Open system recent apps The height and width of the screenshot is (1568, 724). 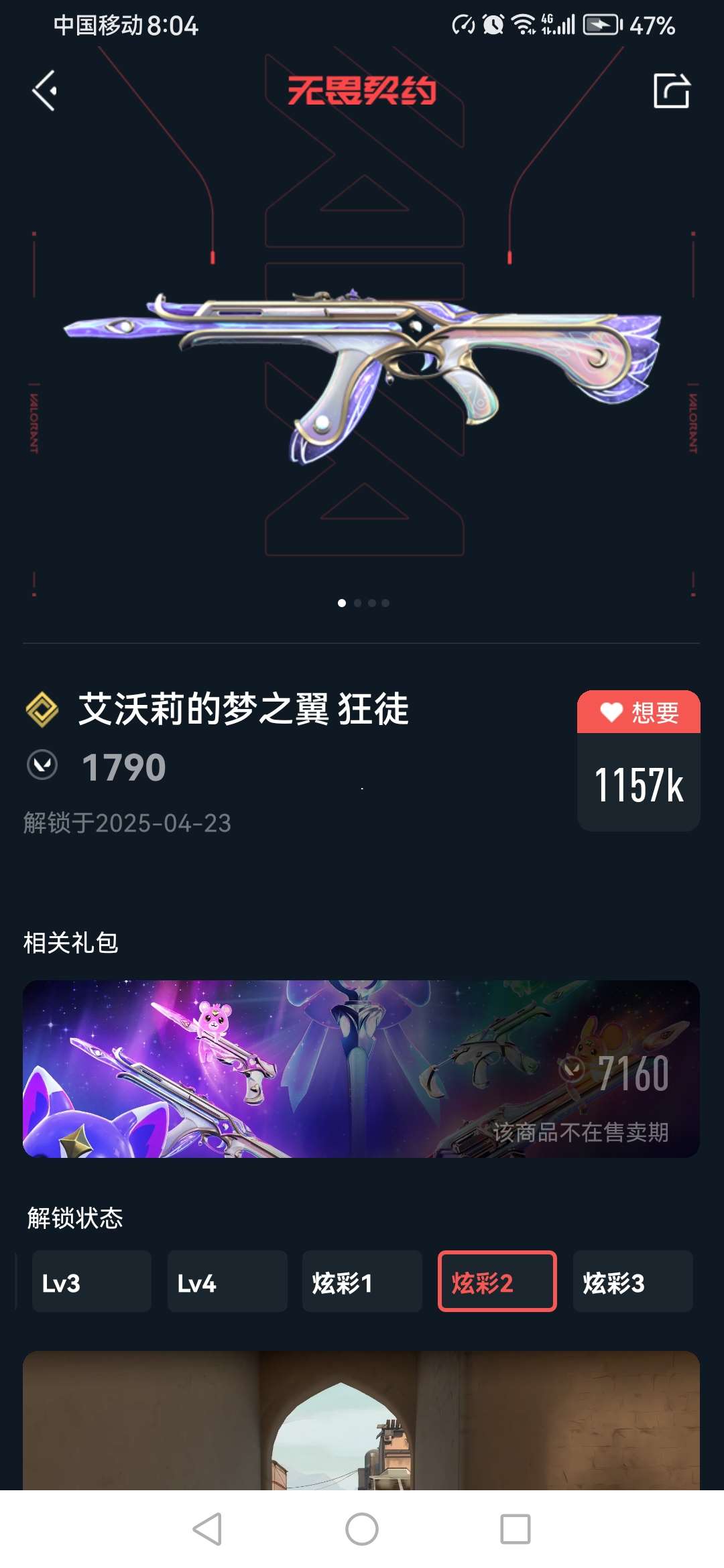515,1529
